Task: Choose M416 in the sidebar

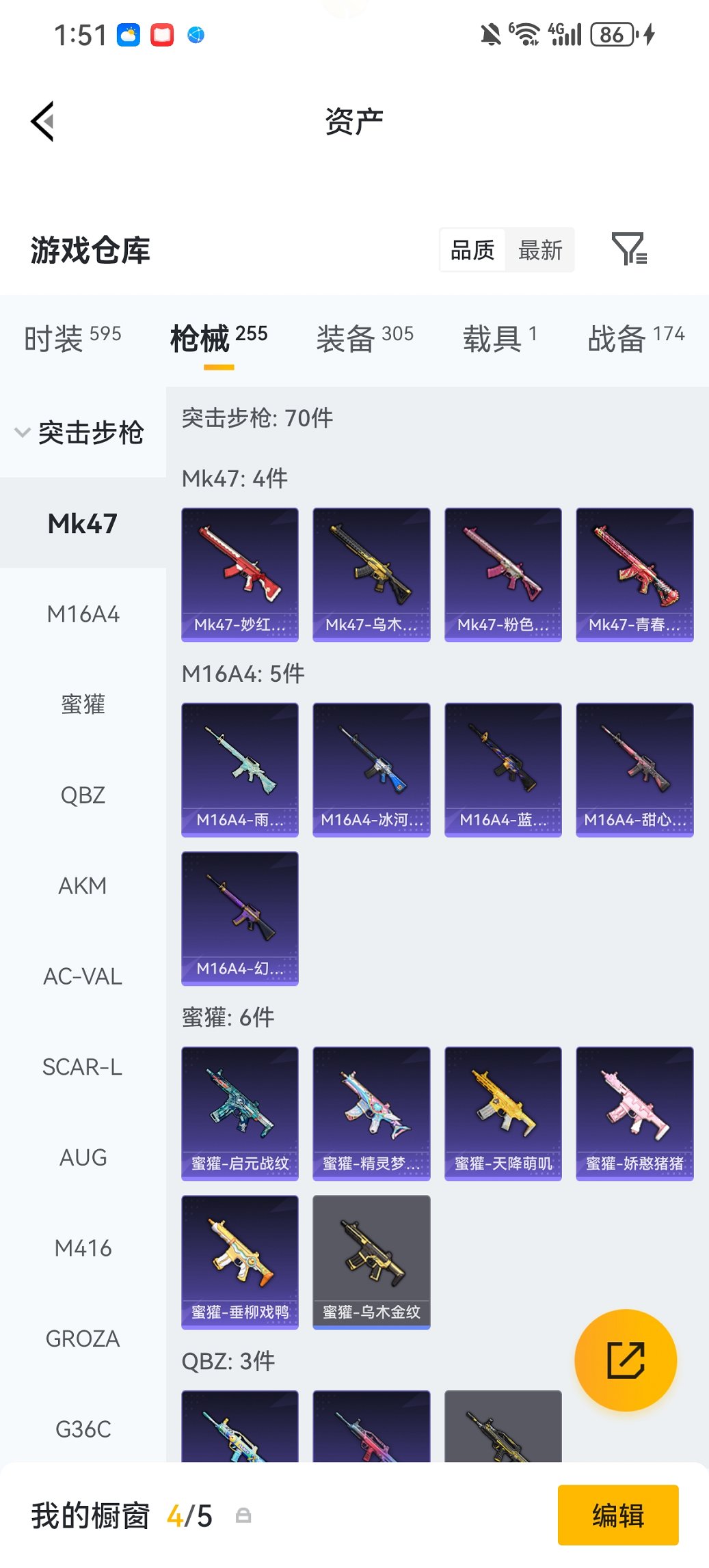Action: pyautogui.click(x=83, y=1248)
